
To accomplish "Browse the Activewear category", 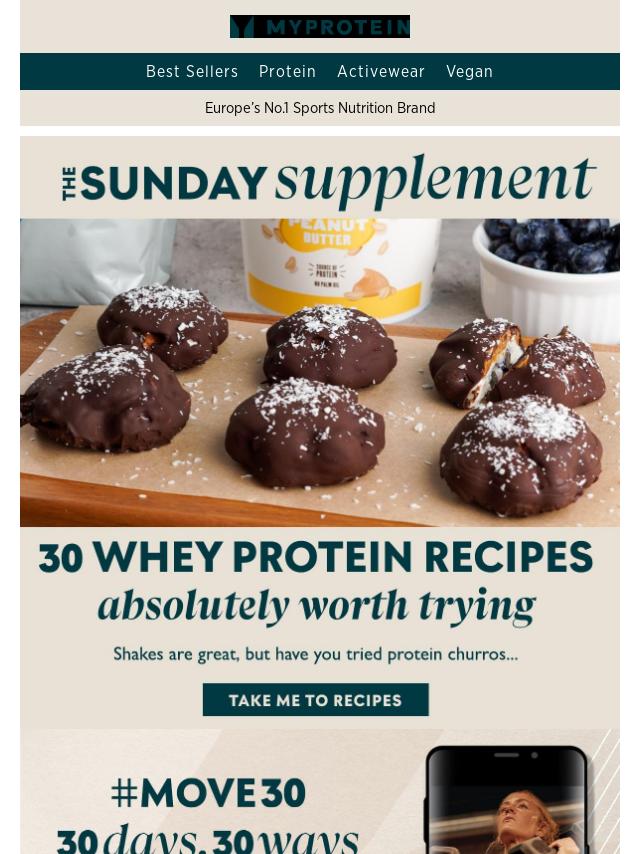I will tap(381, 72).
